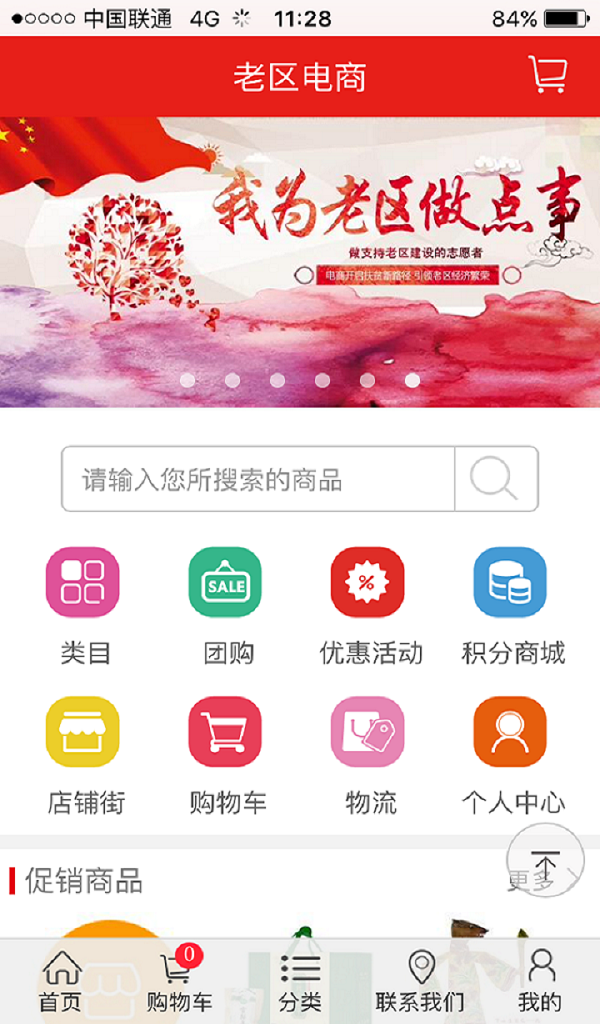Screen dimensions: 600x1024
Task: Switch to the 联系我们 contact tab
Action: pos(420,982)
